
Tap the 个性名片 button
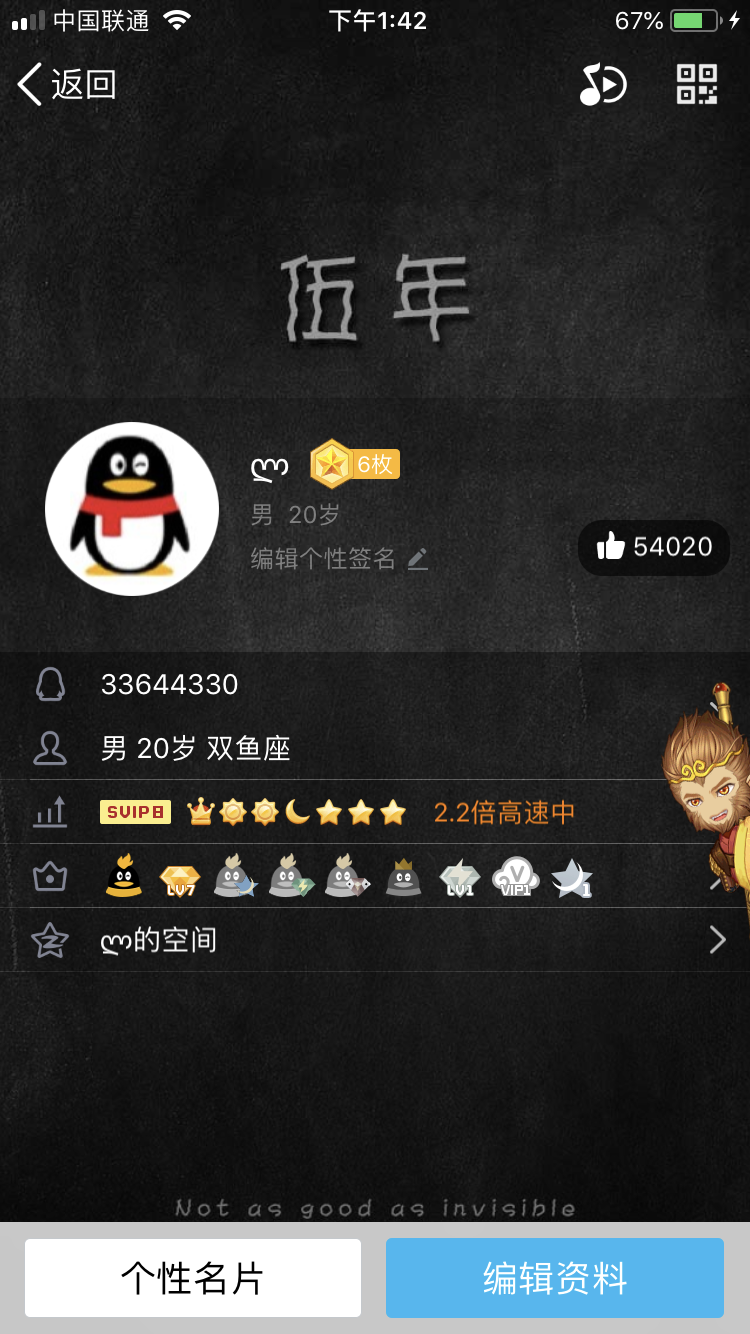(x=193, y=1278)
